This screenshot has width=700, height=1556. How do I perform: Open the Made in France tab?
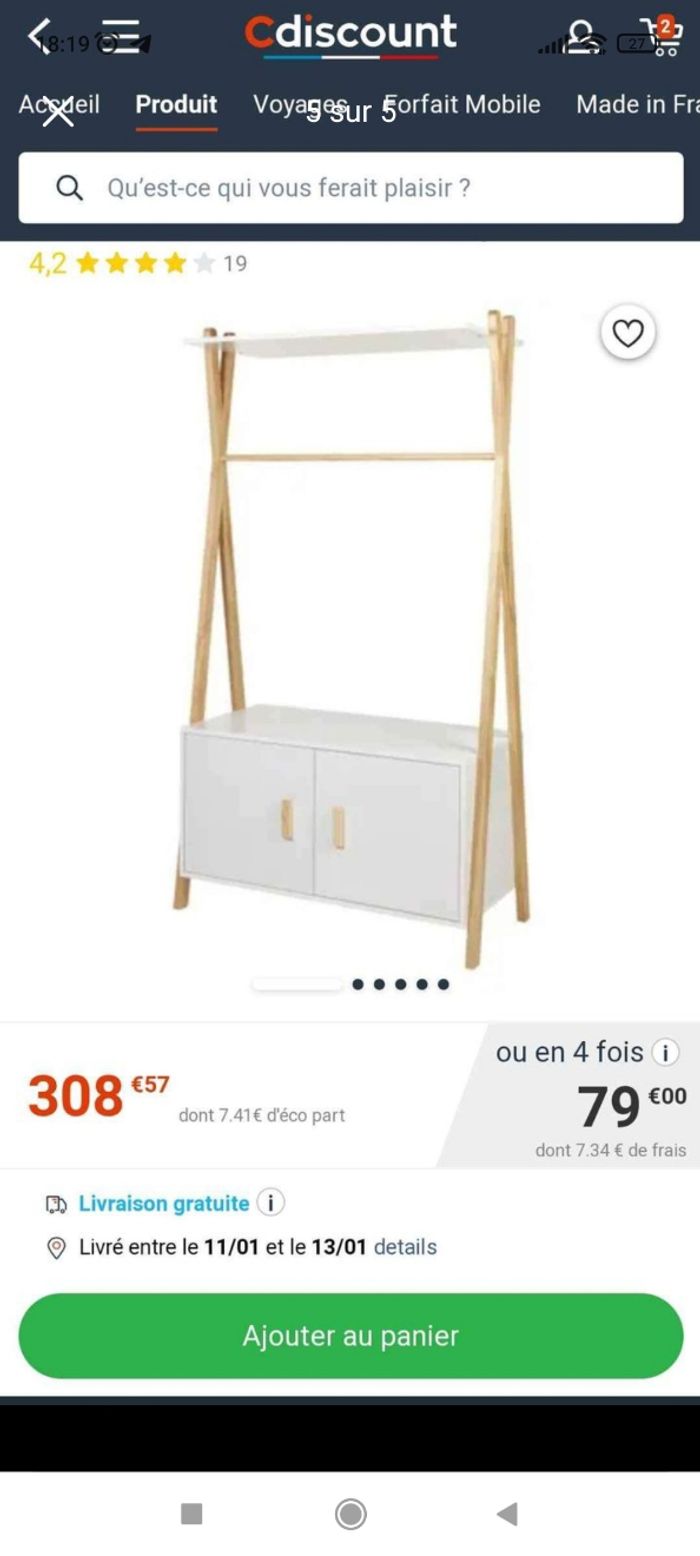(636, 104)
